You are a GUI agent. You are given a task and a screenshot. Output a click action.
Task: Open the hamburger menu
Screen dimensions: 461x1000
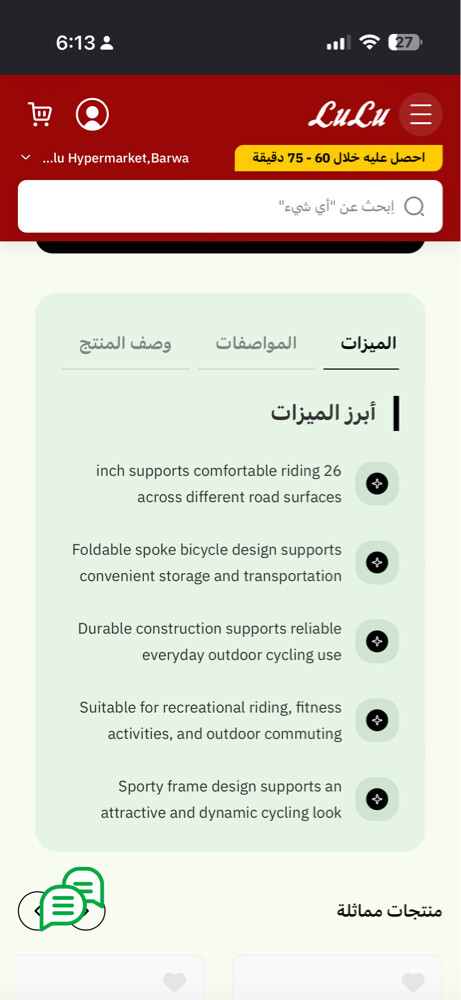(421, 115)
